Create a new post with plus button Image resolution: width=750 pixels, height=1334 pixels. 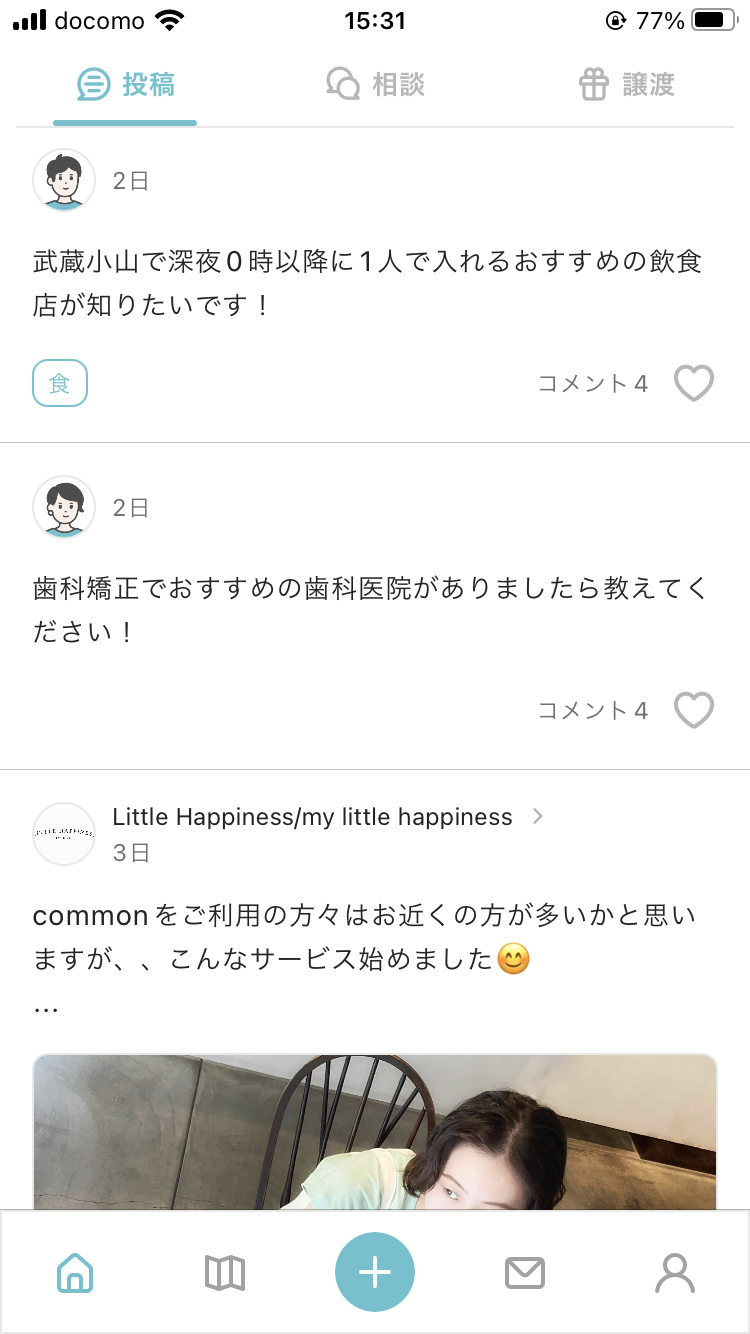(375, 1272)
